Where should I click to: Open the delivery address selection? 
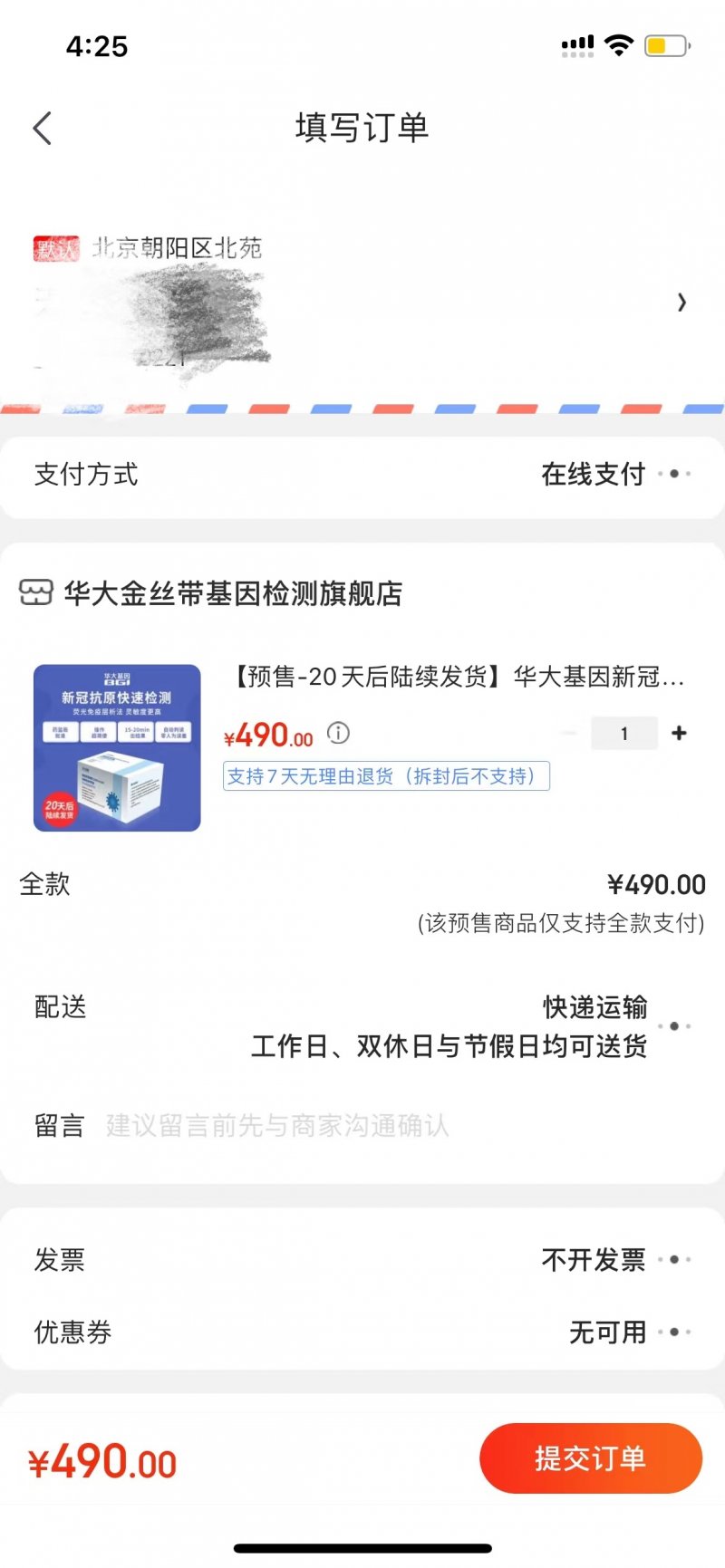tap(681, 303)
